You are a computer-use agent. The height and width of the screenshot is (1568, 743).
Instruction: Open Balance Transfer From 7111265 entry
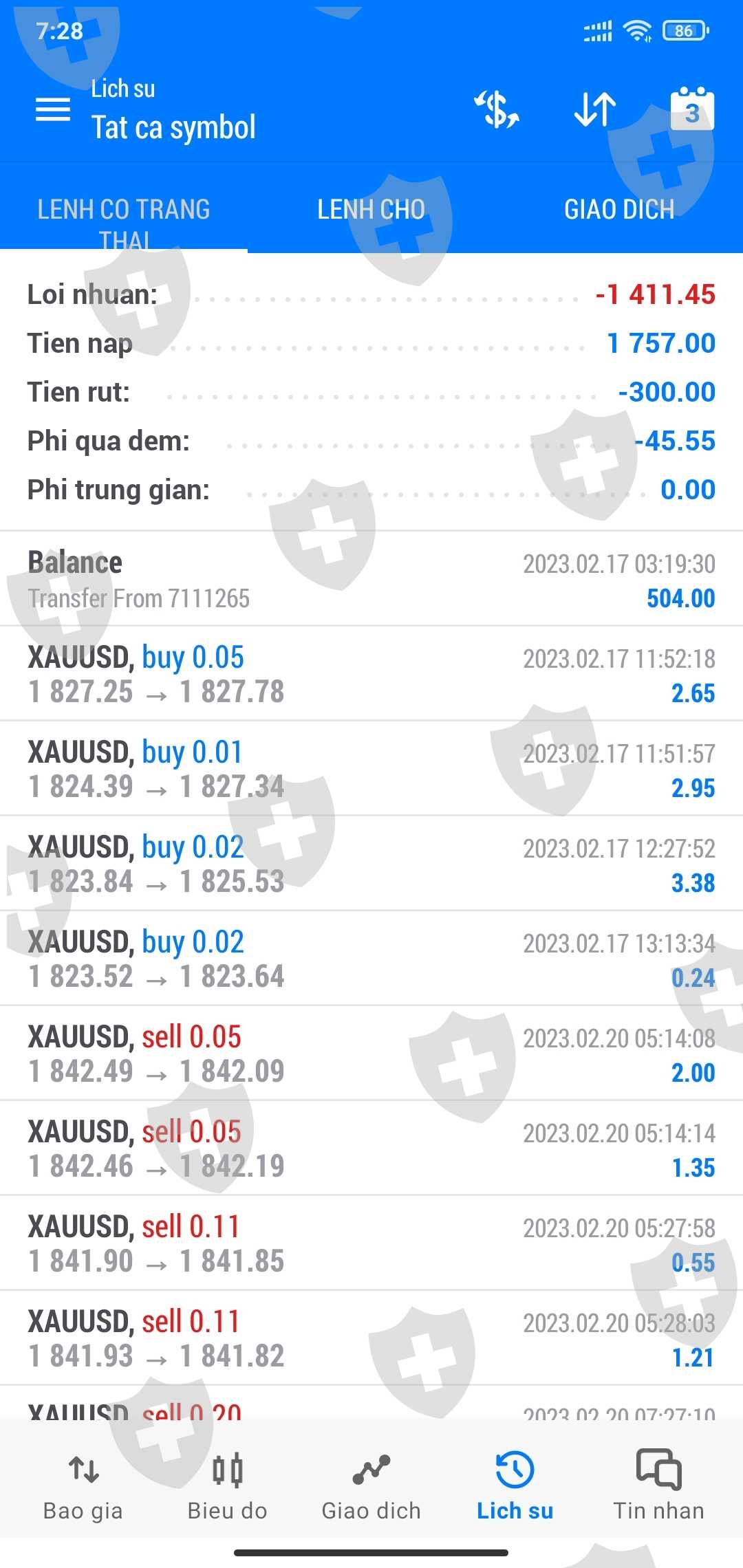pos(371,579)
